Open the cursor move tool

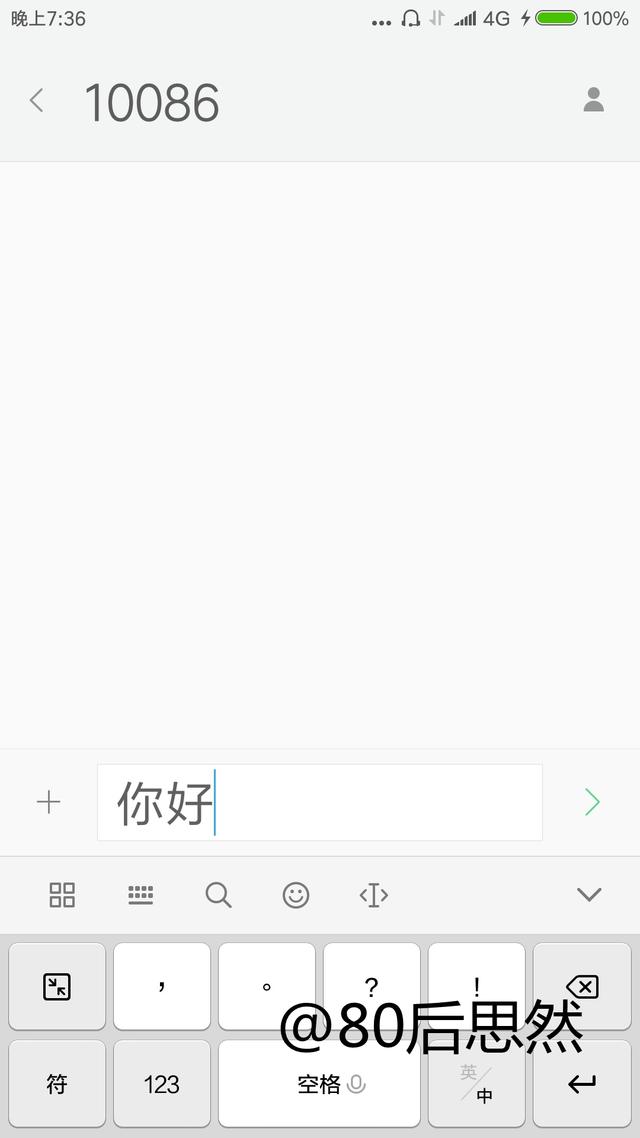(374, 896)
